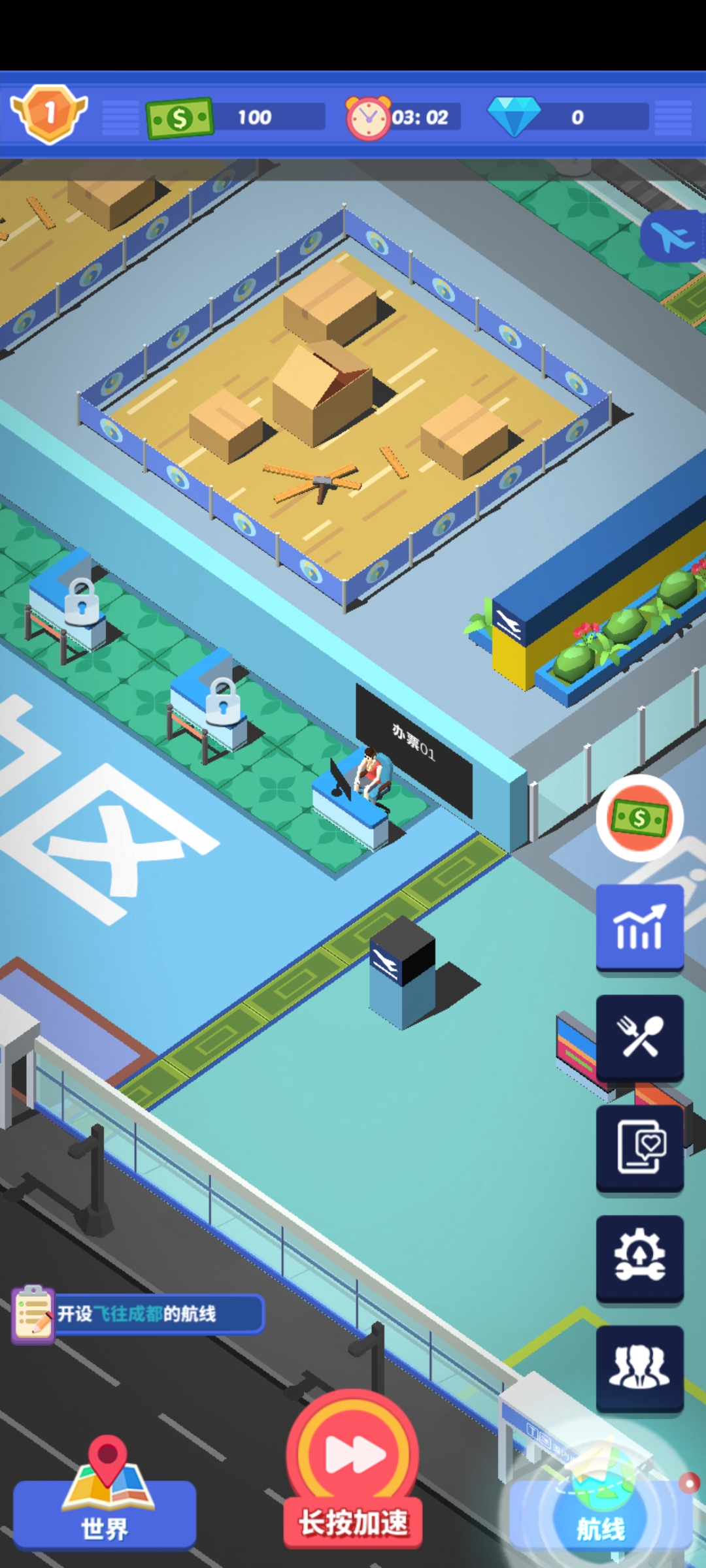Open the staff people icon

639,1368
